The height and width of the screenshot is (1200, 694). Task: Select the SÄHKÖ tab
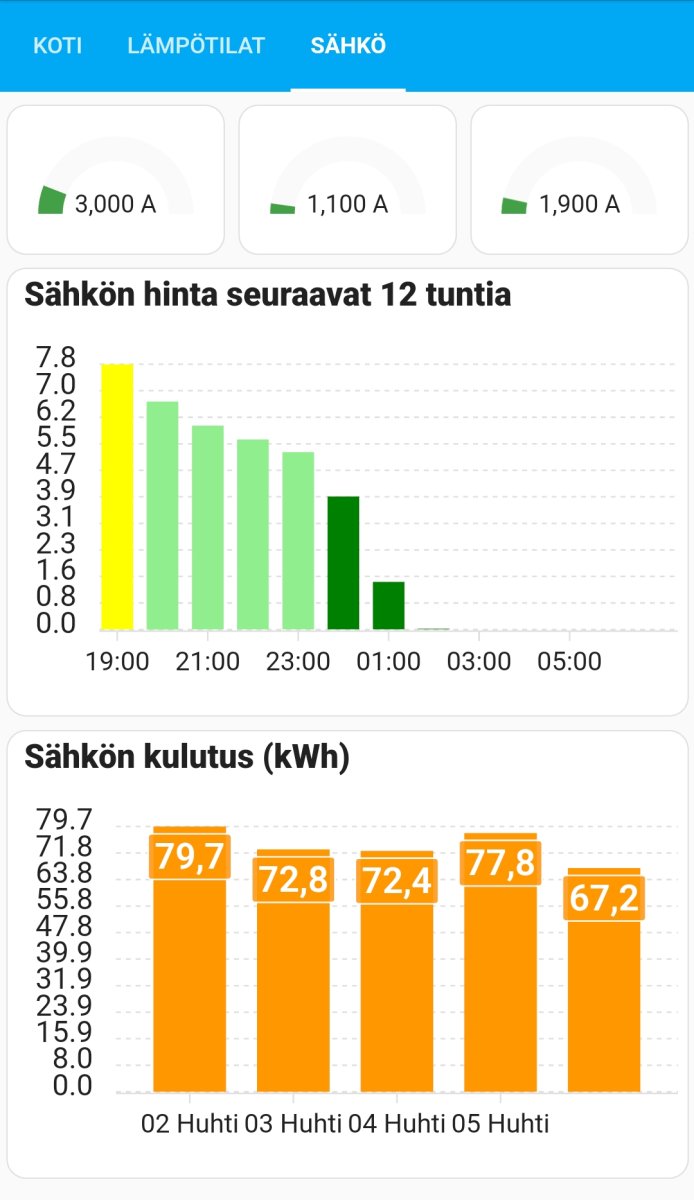pos(348,46)
